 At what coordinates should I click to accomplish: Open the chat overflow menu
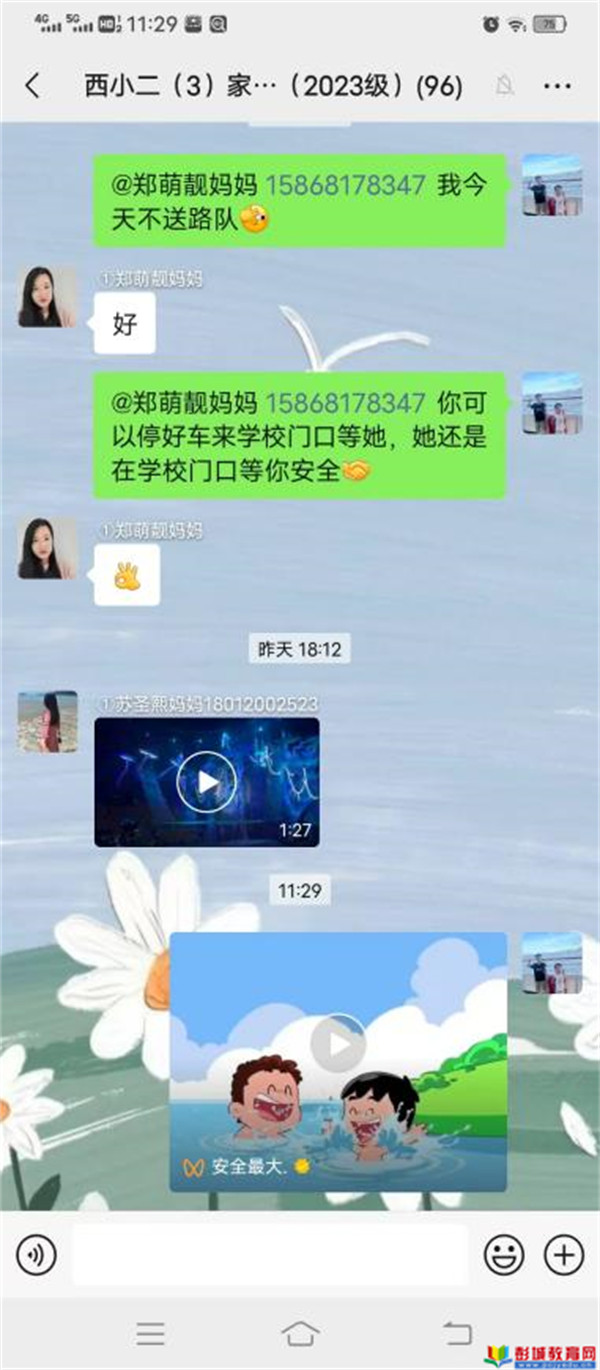pos(557,86)
